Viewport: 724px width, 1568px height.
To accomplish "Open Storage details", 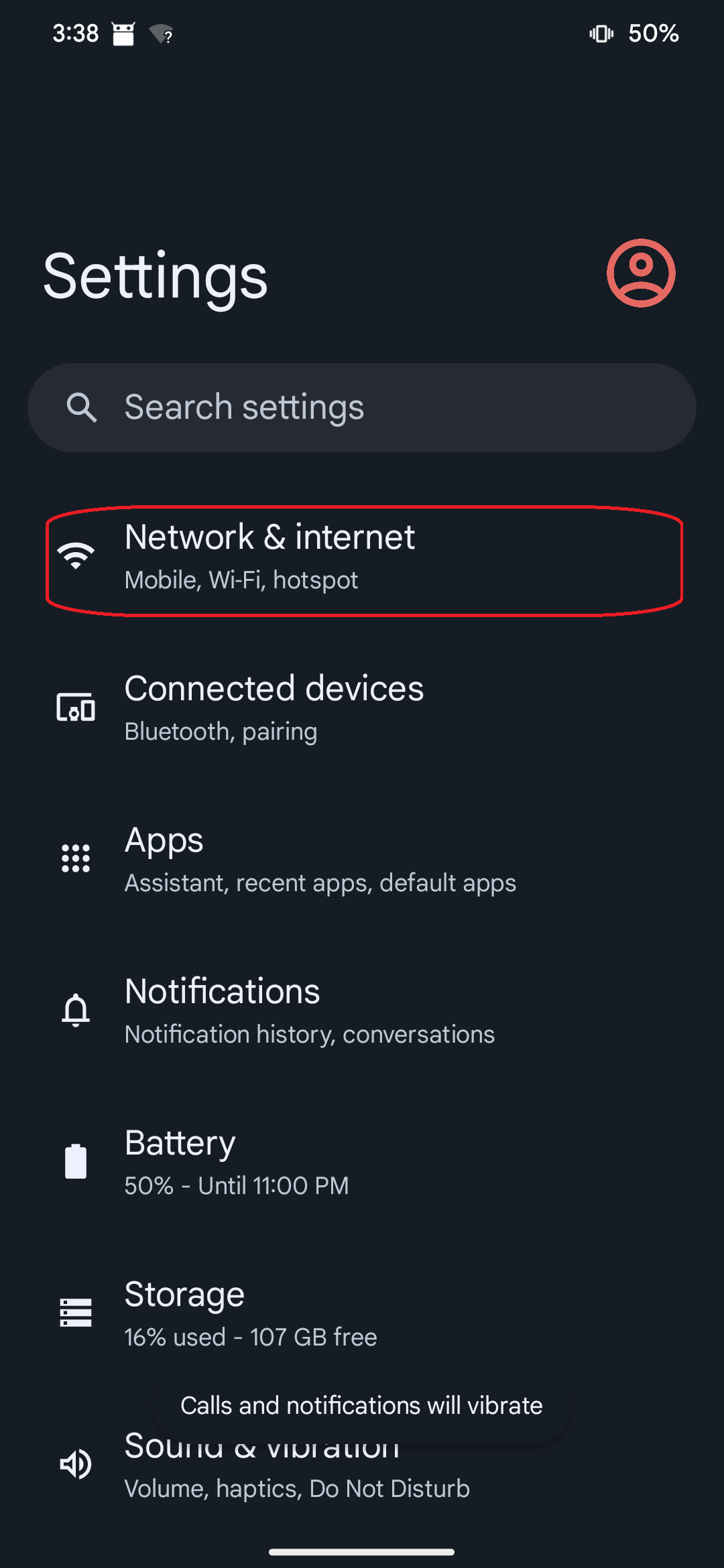I will (x=362, y=1315).
